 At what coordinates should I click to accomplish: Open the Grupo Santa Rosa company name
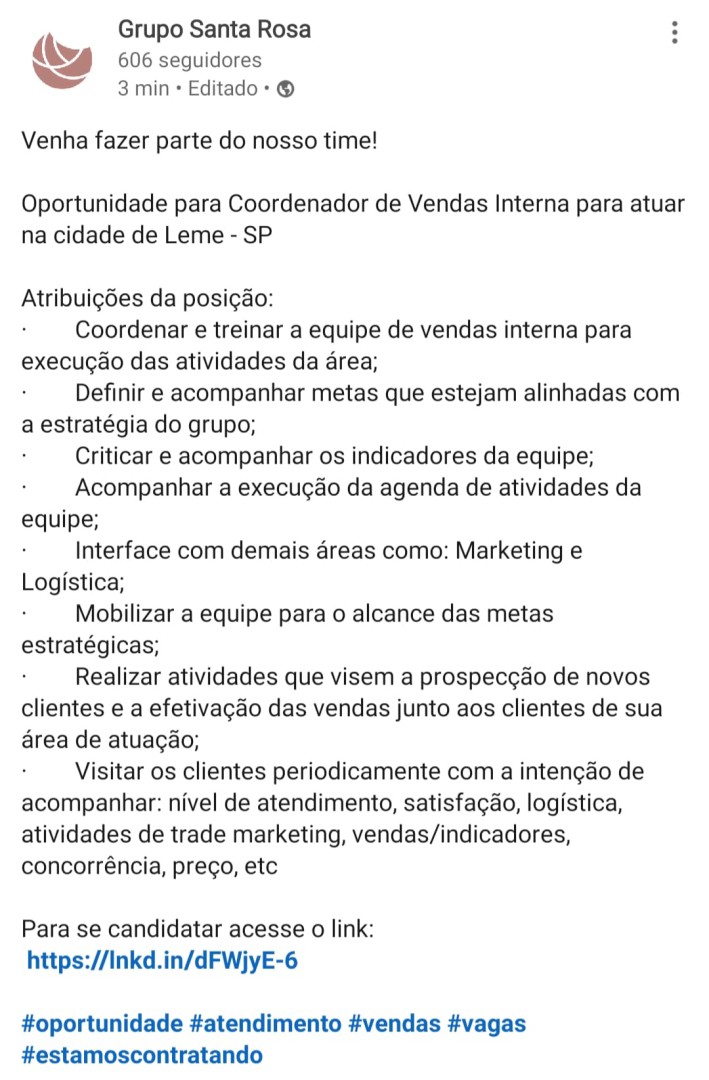click(x=214, y=30)
